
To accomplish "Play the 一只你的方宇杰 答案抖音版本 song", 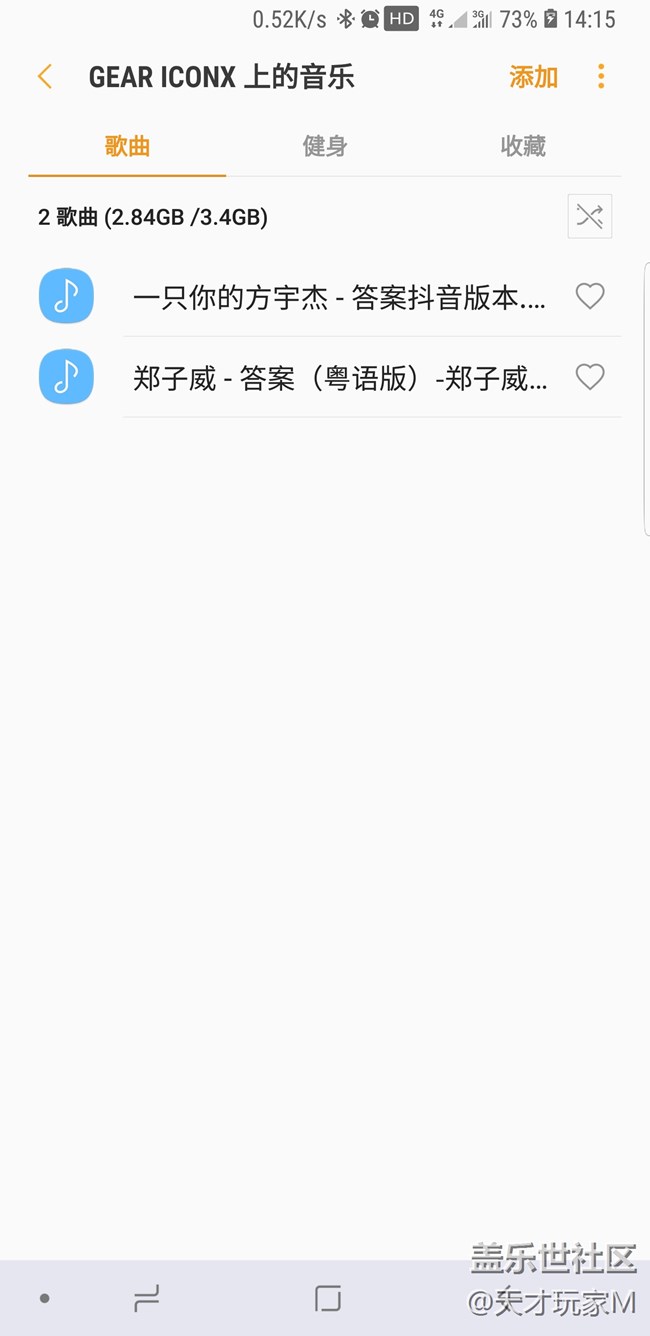I will [x=340, y=297].
